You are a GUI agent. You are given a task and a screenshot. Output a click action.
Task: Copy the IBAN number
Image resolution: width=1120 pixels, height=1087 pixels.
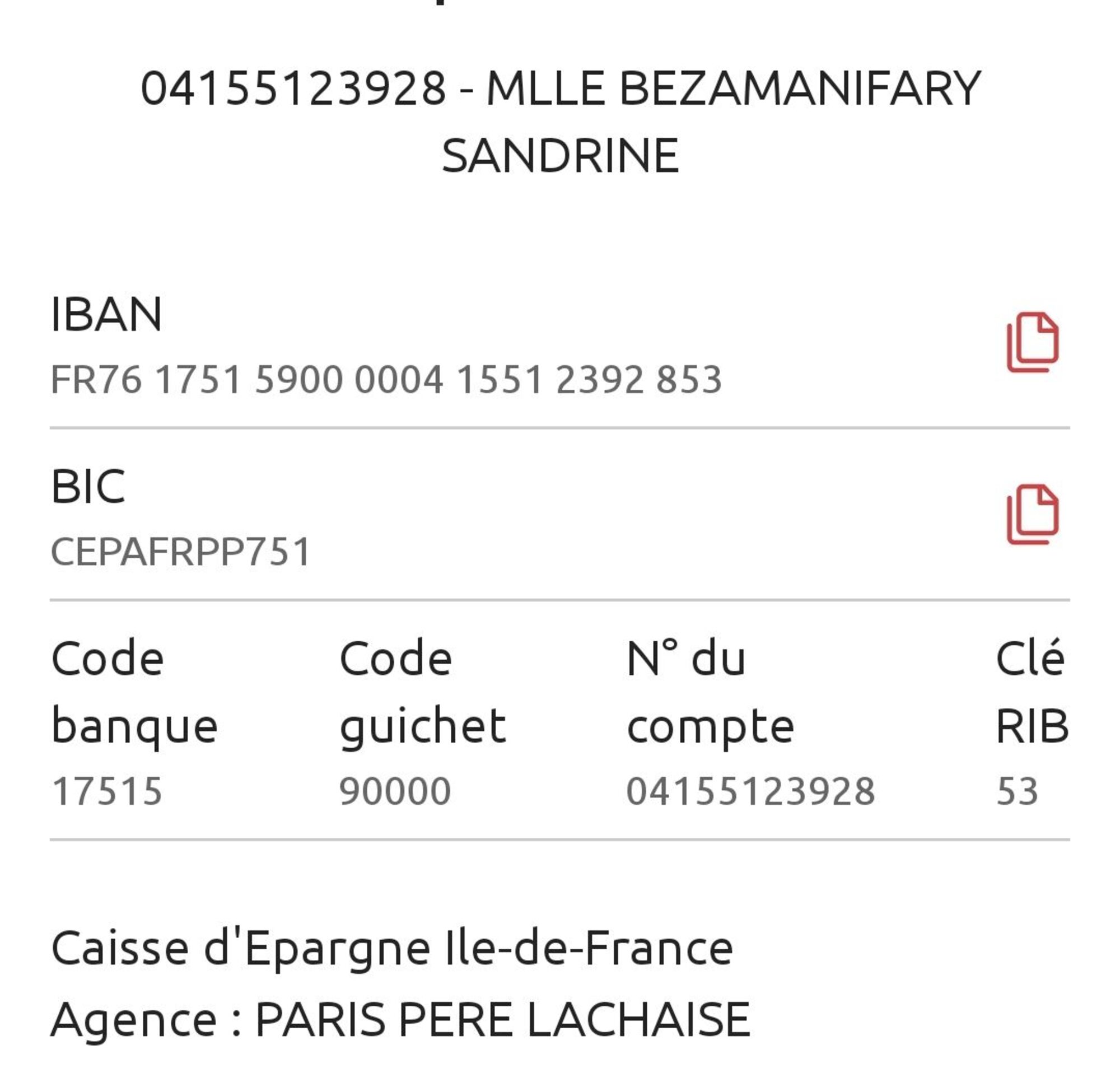click(x=1032, y=342)
